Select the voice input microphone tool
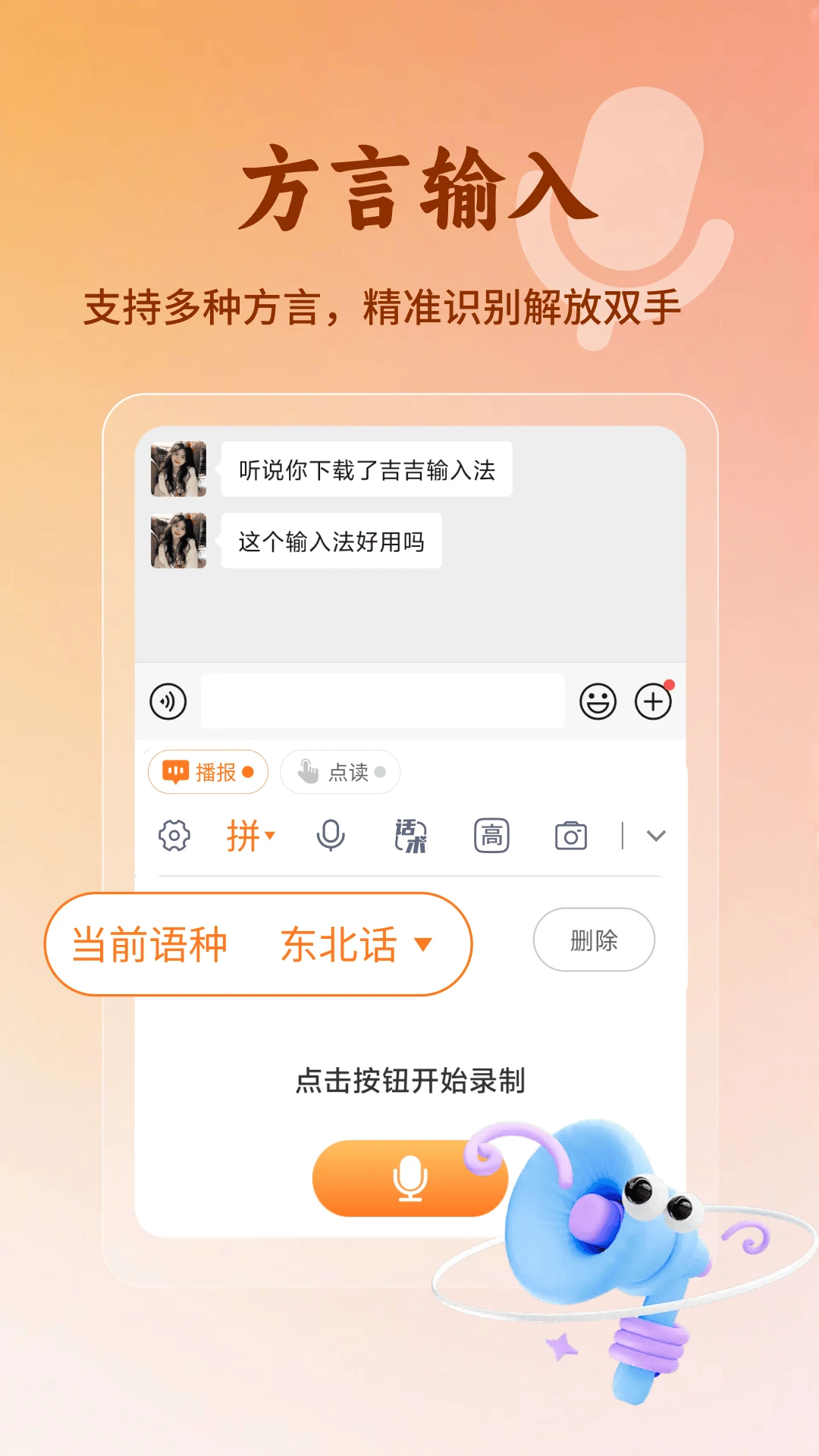This screenshot has width=819, height=1456. (x=330, y=834)
